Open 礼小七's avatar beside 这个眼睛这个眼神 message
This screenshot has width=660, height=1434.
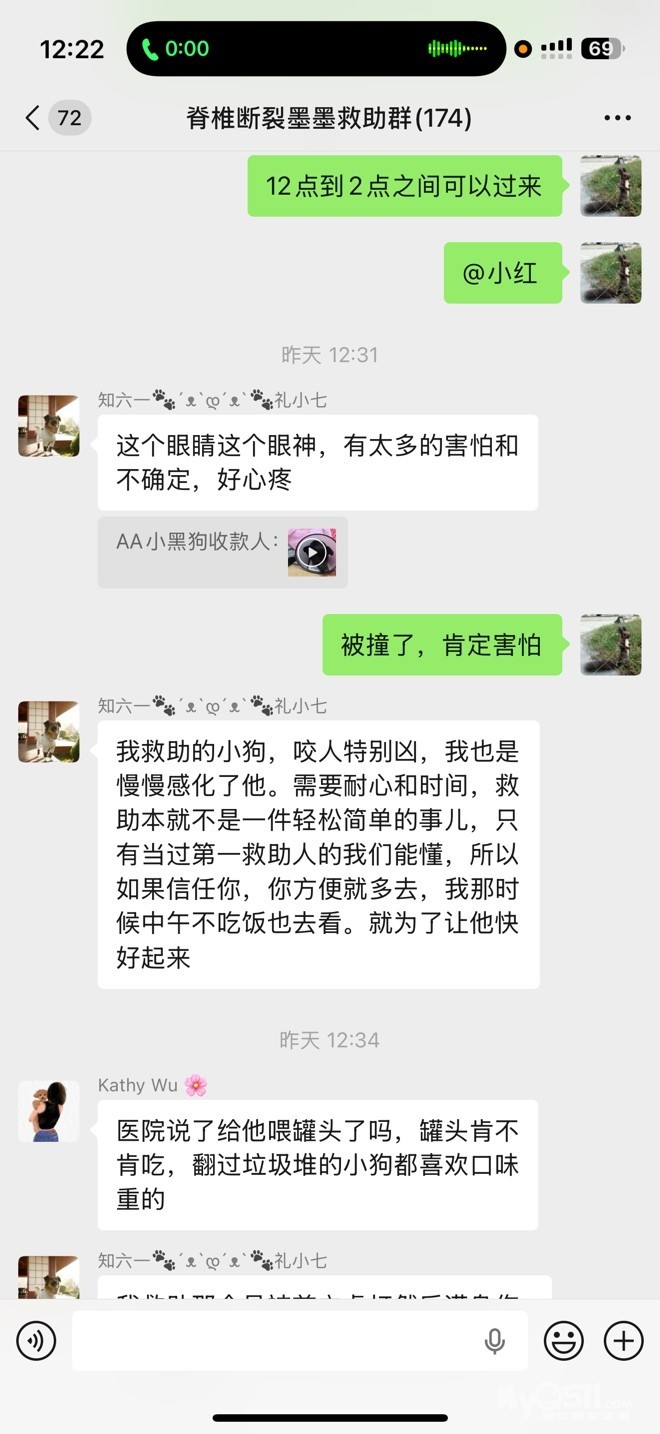coord(48,426)
